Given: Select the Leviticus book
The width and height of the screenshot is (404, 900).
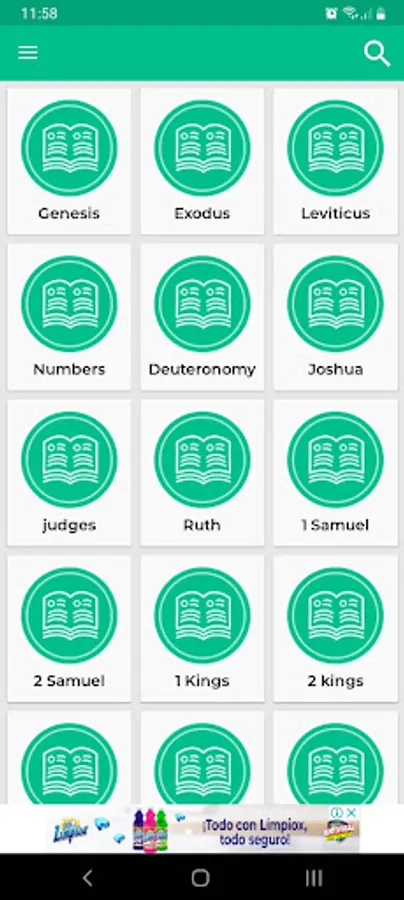Looking at the screenshot, I should pyautogui.click(x=335, y=161).
